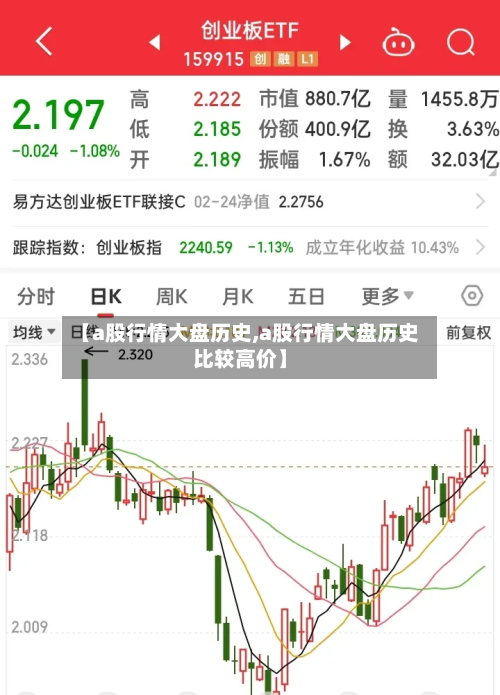Open the search magnifier icon
Image resolution: width=500 pixels, height=695 pixels.
(x=461, y=42)
